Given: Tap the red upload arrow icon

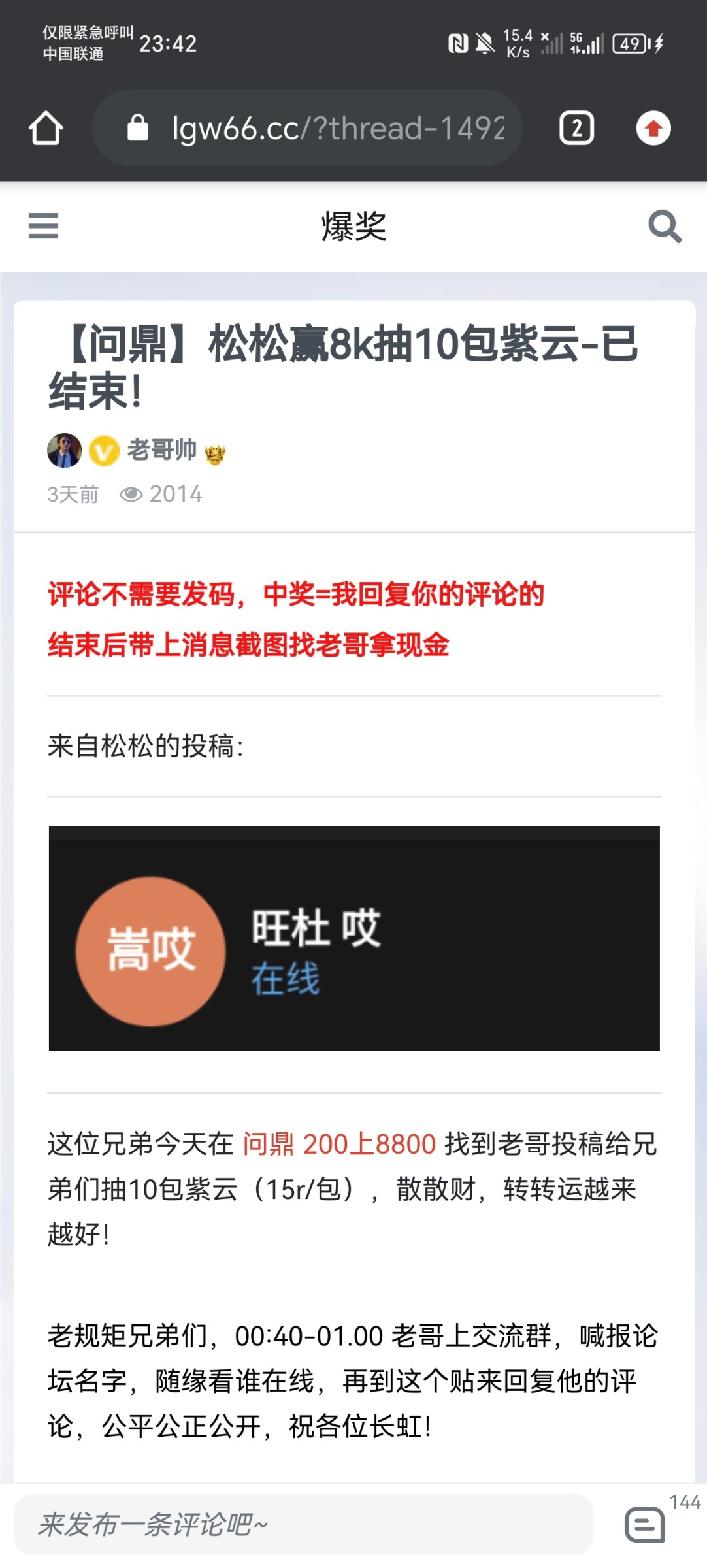Looking at the screenshot, I should point(653,128).
